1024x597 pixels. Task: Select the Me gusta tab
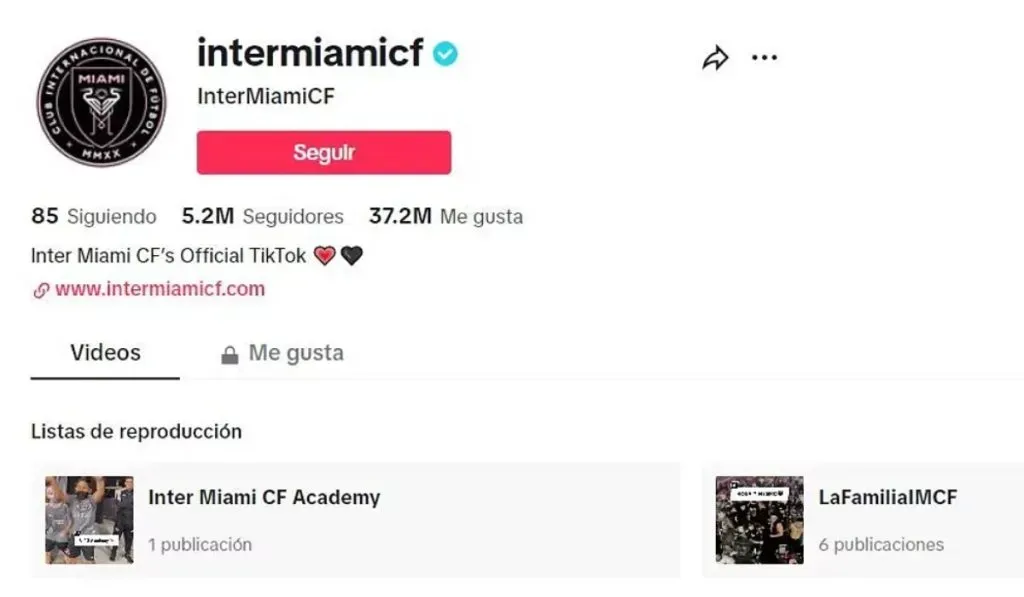point(283,353)
